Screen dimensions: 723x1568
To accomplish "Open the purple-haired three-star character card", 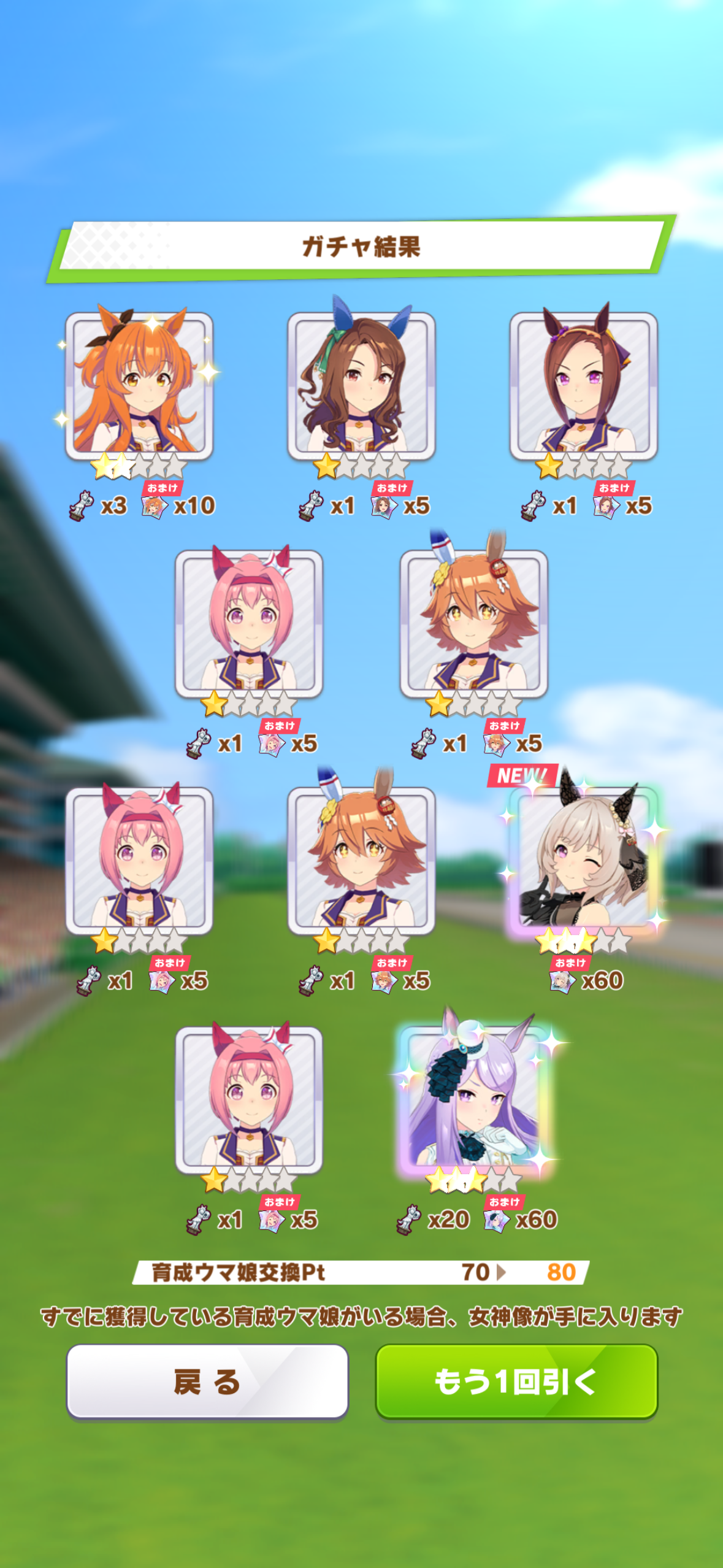I will (x=474, y=1097).
